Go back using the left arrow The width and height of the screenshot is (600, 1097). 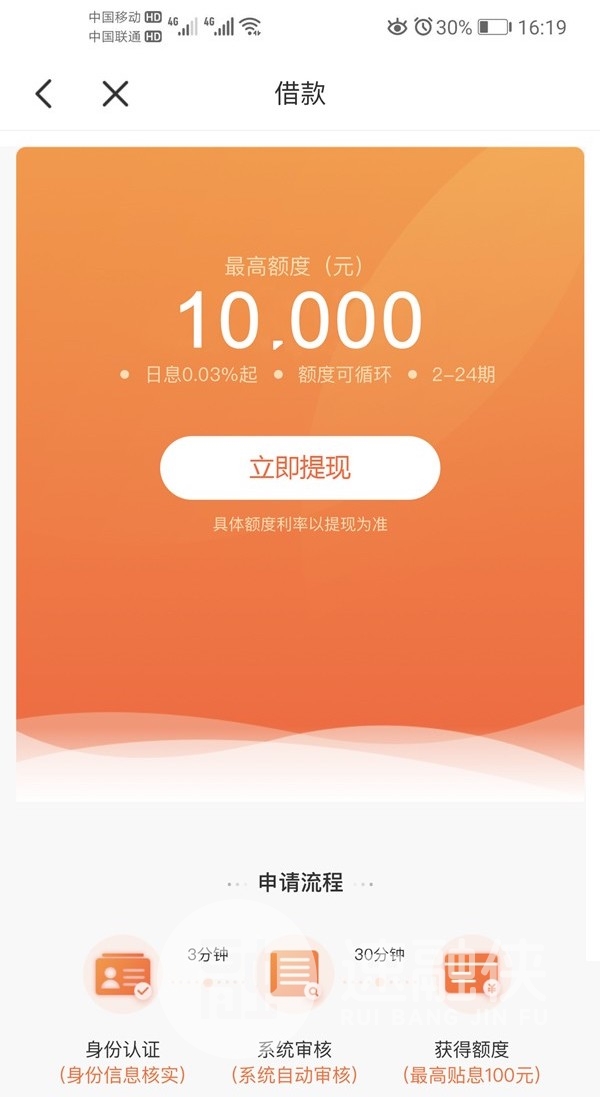point(44,93)
